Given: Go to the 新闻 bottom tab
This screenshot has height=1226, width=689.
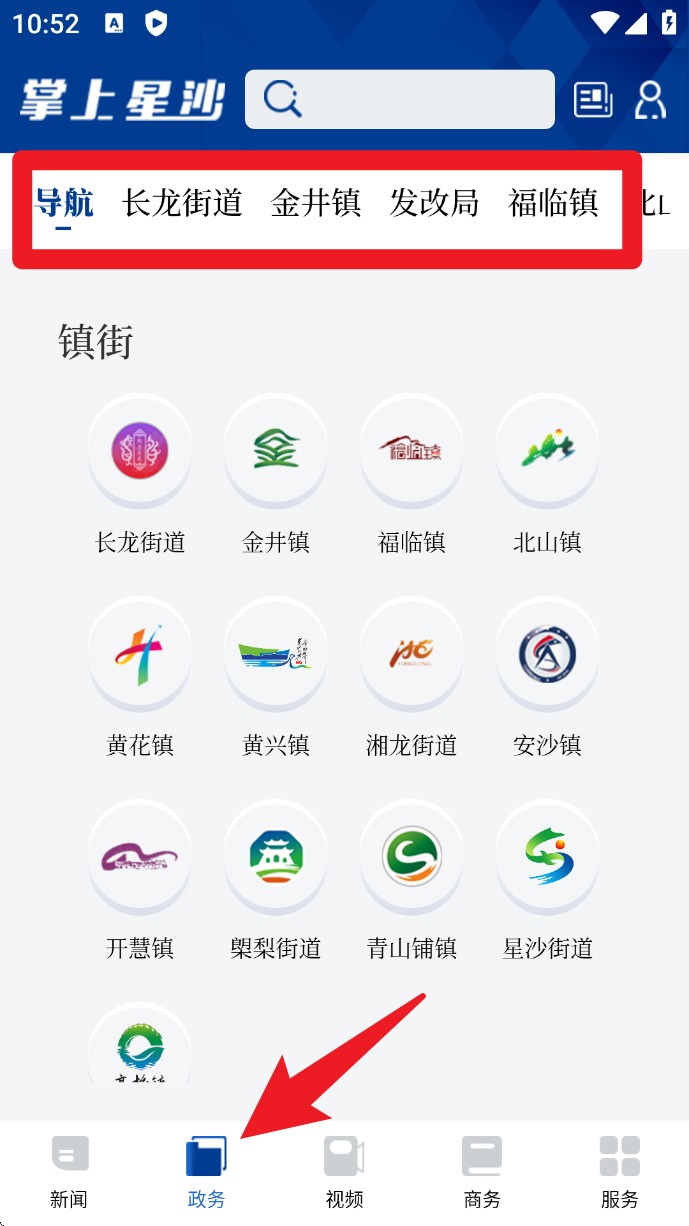Looking at the screenshot, I should [69, 1172].
